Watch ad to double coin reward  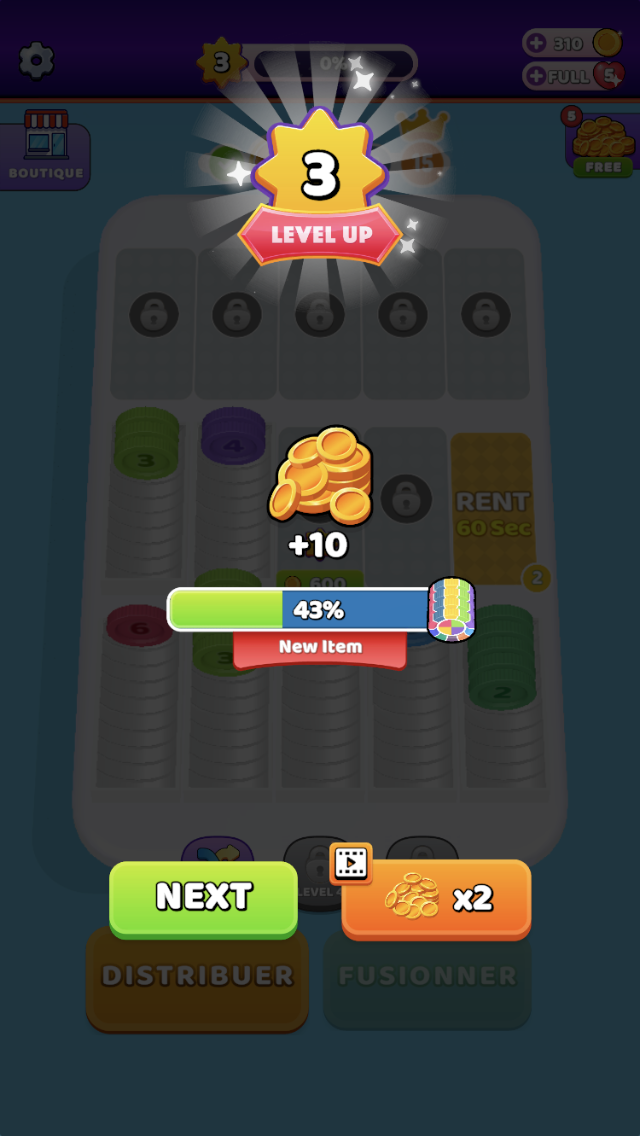click(436, 898)
